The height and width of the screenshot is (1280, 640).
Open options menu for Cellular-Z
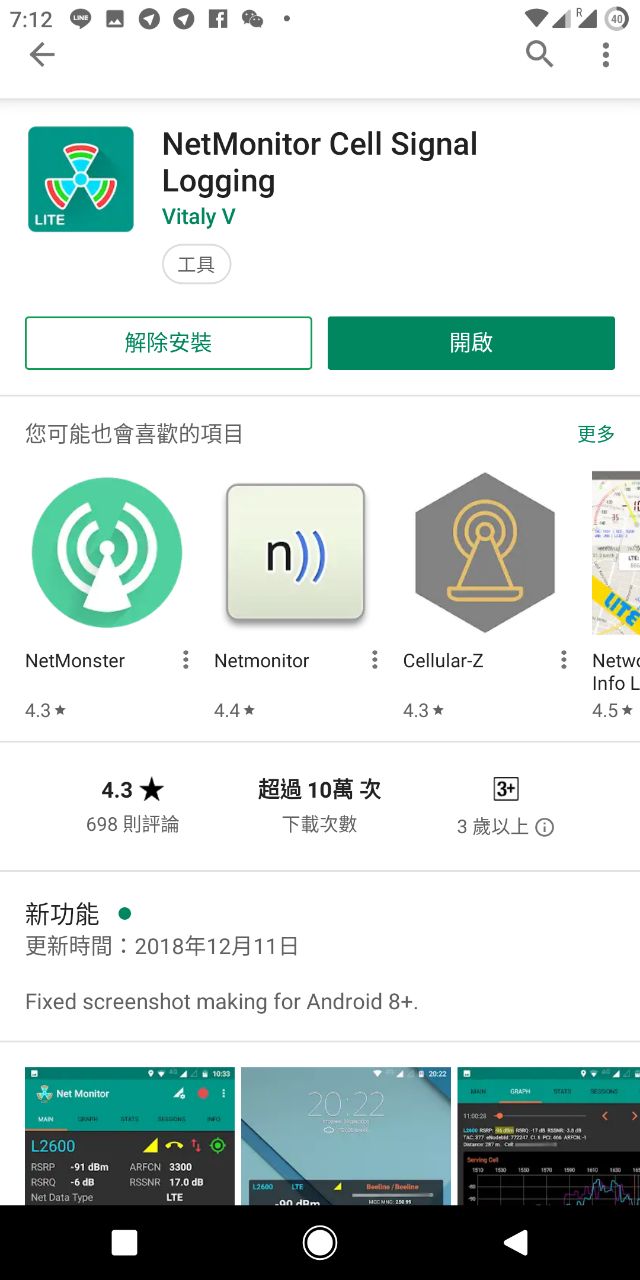point(564,660)
